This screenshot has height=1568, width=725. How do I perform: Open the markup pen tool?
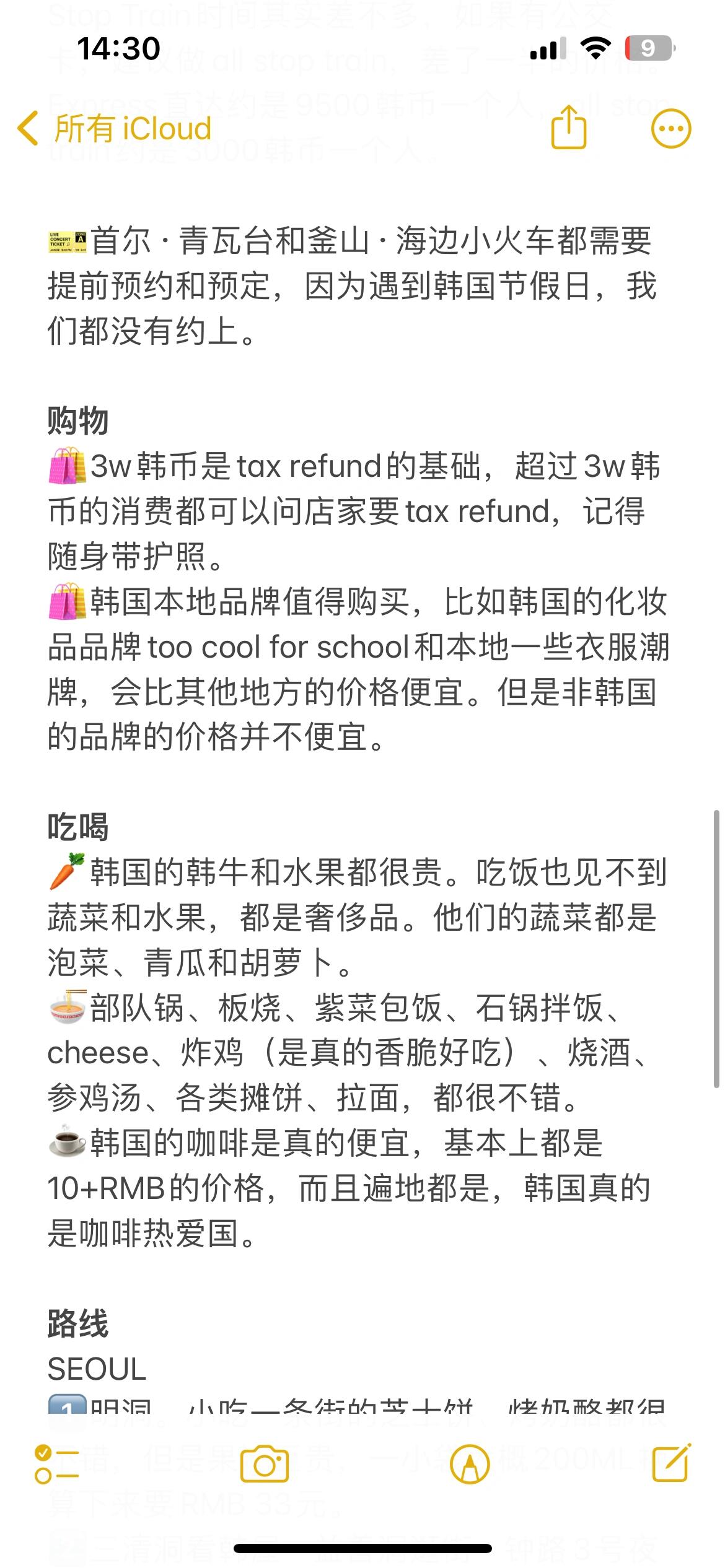(x=470, y=1465)
